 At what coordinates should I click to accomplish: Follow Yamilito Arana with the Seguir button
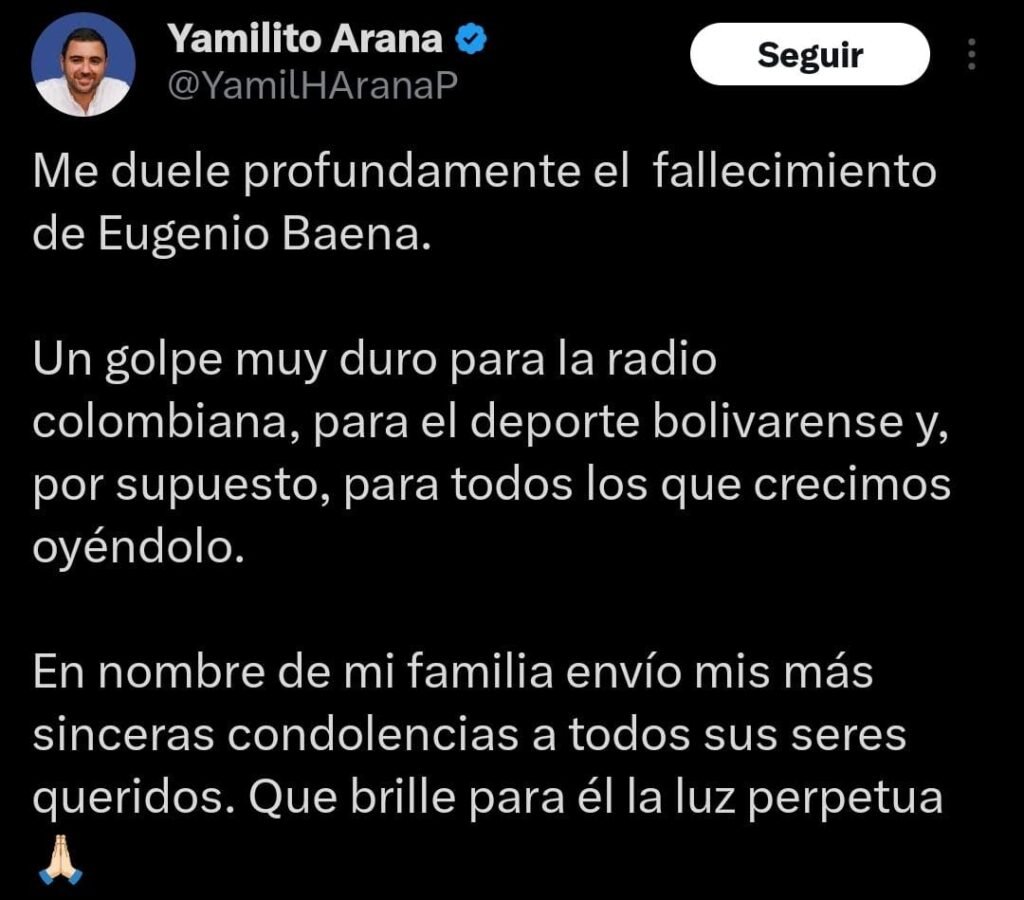[x=810, y=55]
